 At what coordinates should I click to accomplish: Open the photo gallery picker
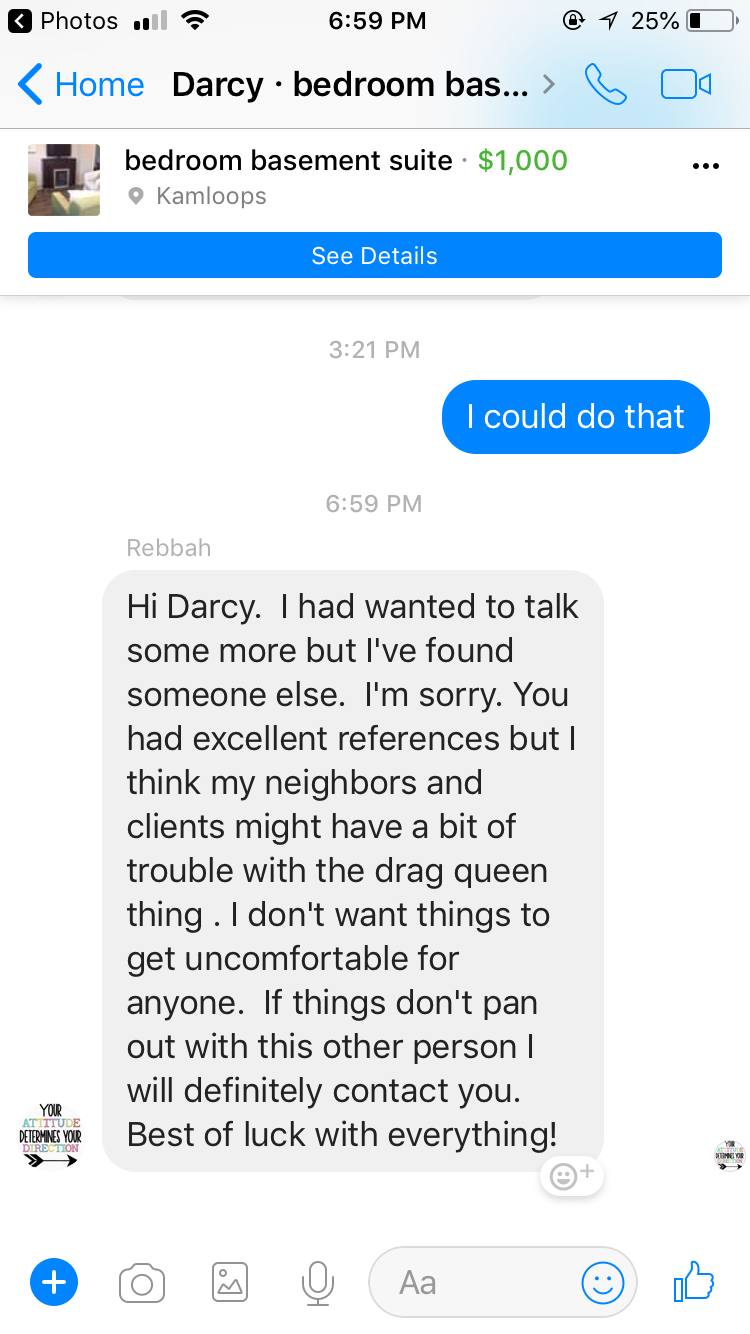coord(230,1282)
